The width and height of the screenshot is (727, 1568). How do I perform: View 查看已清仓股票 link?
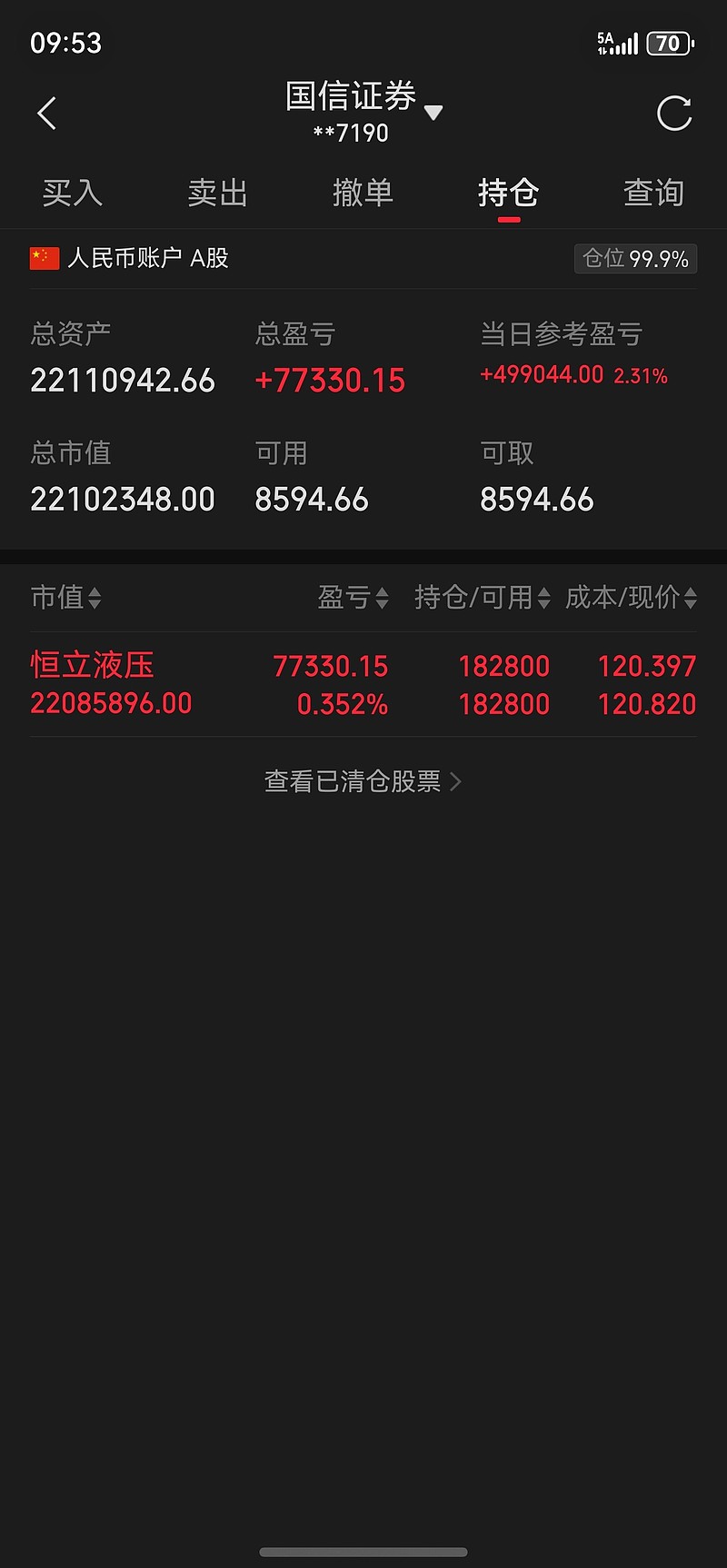pos(363,781)
